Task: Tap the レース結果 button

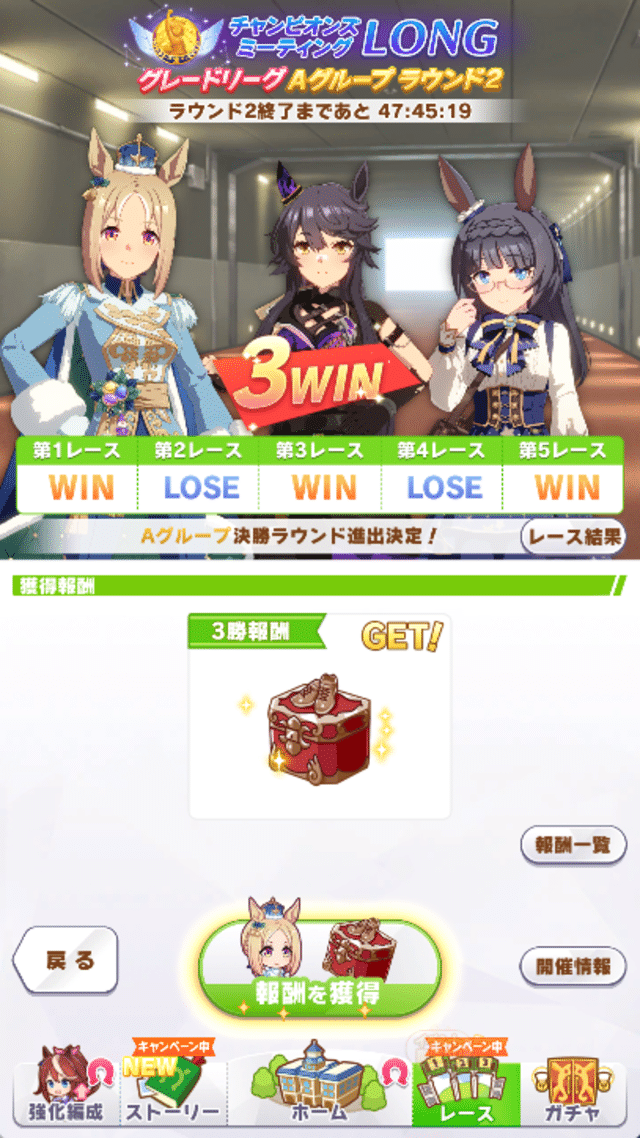Action: [572, 537]
